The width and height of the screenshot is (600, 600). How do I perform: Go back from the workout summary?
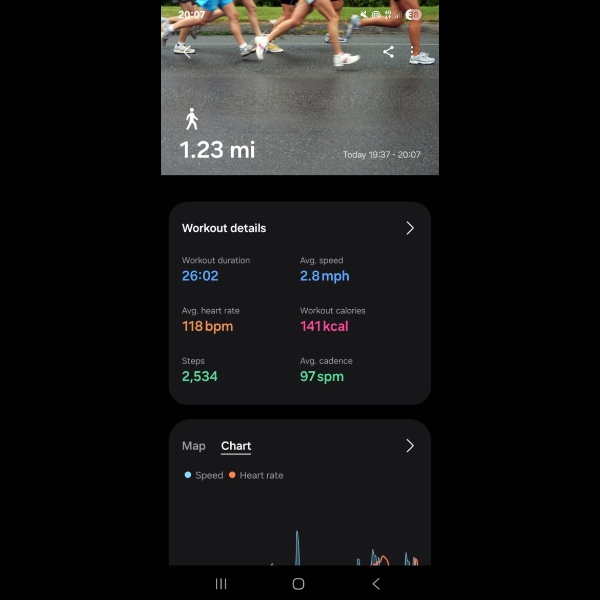tap(187, 52)
